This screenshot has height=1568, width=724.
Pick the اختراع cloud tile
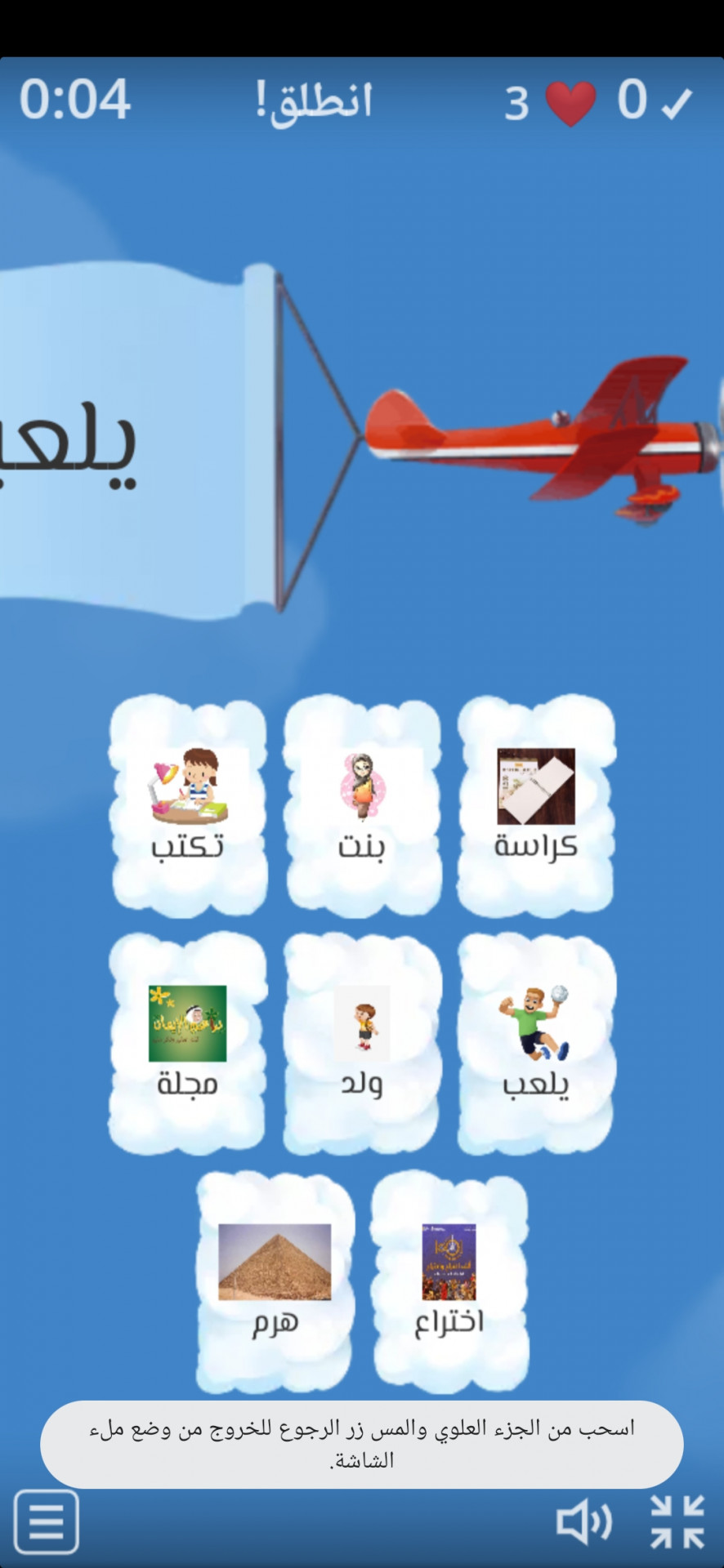pos(449,1281)
